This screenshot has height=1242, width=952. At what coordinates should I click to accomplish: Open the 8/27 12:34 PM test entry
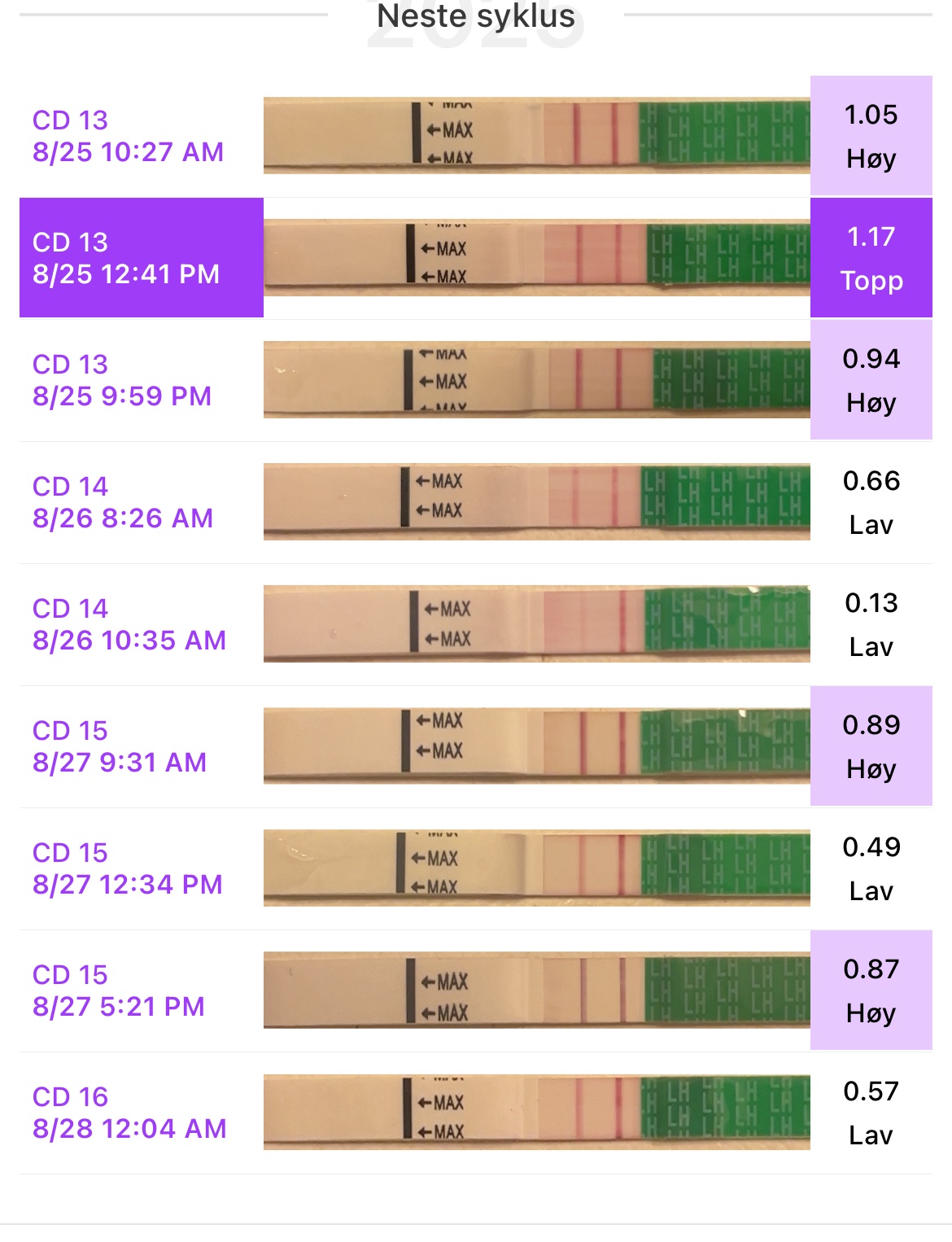(476, 868)
